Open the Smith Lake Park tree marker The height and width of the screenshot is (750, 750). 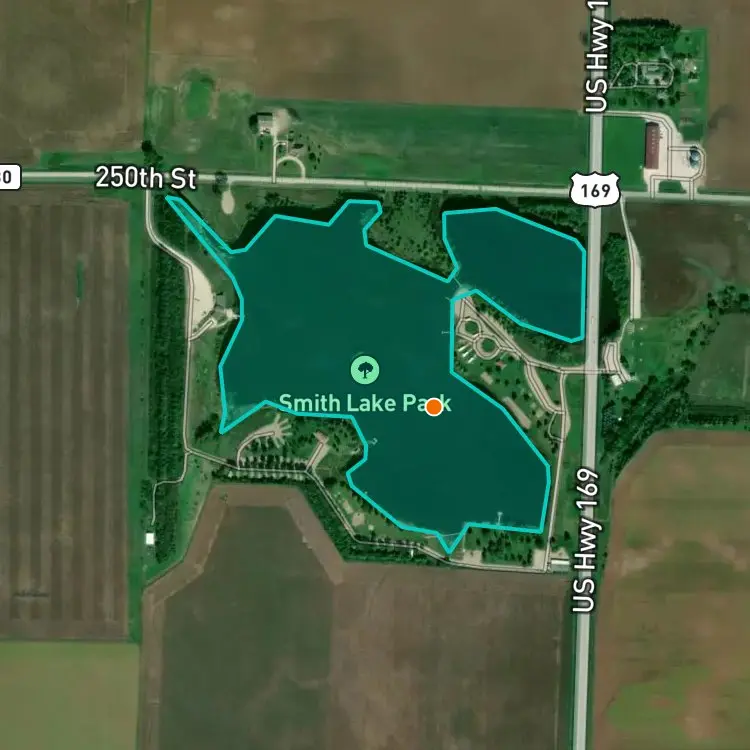coord(365,370)
